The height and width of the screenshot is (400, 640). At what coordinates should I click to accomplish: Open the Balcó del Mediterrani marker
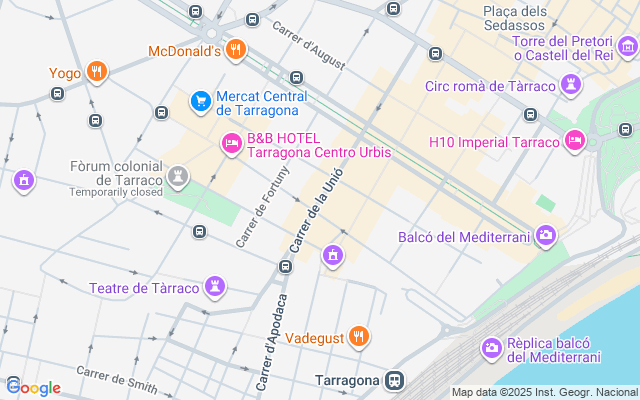coord(546,237)
